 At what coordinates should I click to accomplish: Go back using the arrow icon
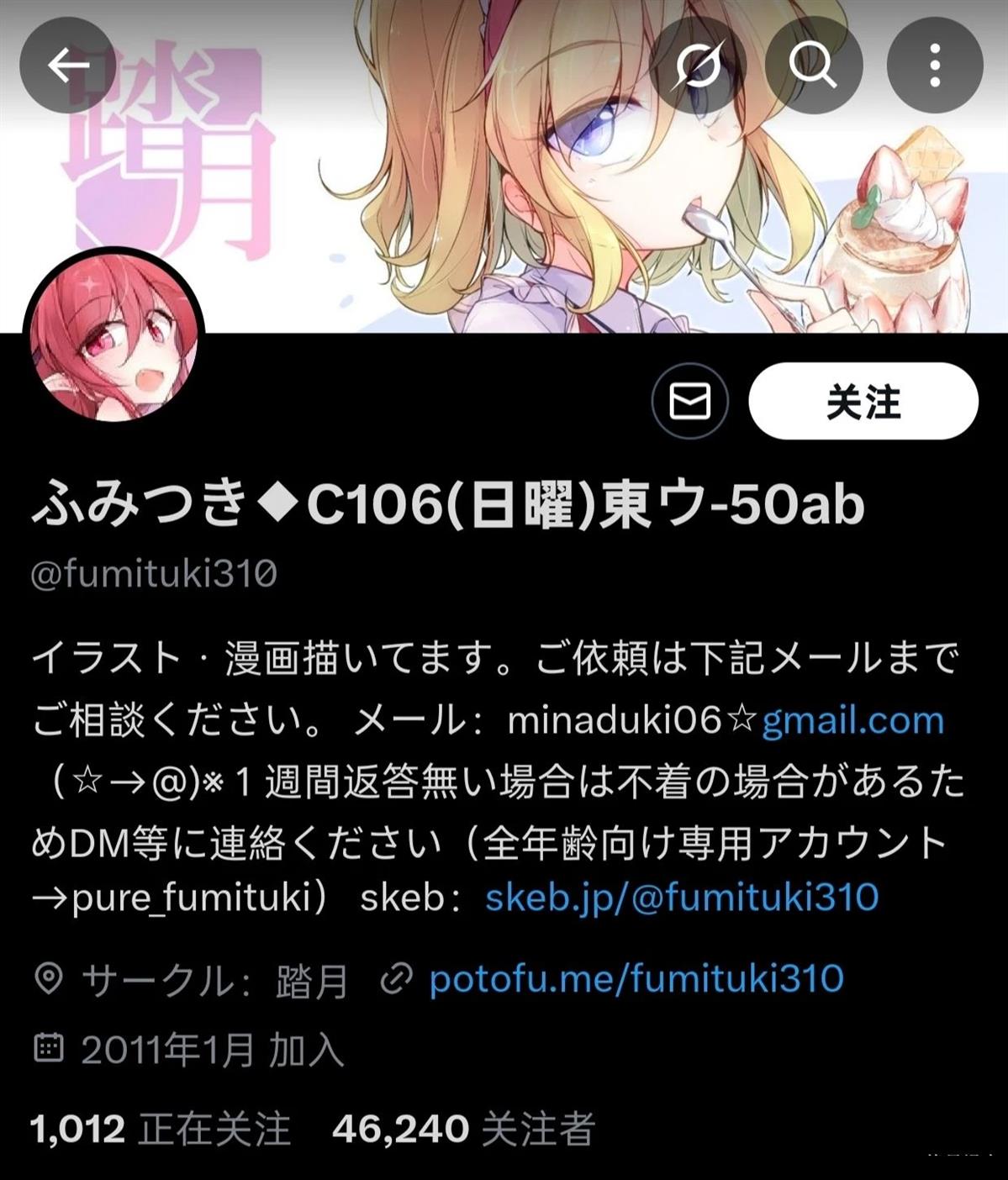[x=67, y=65]
